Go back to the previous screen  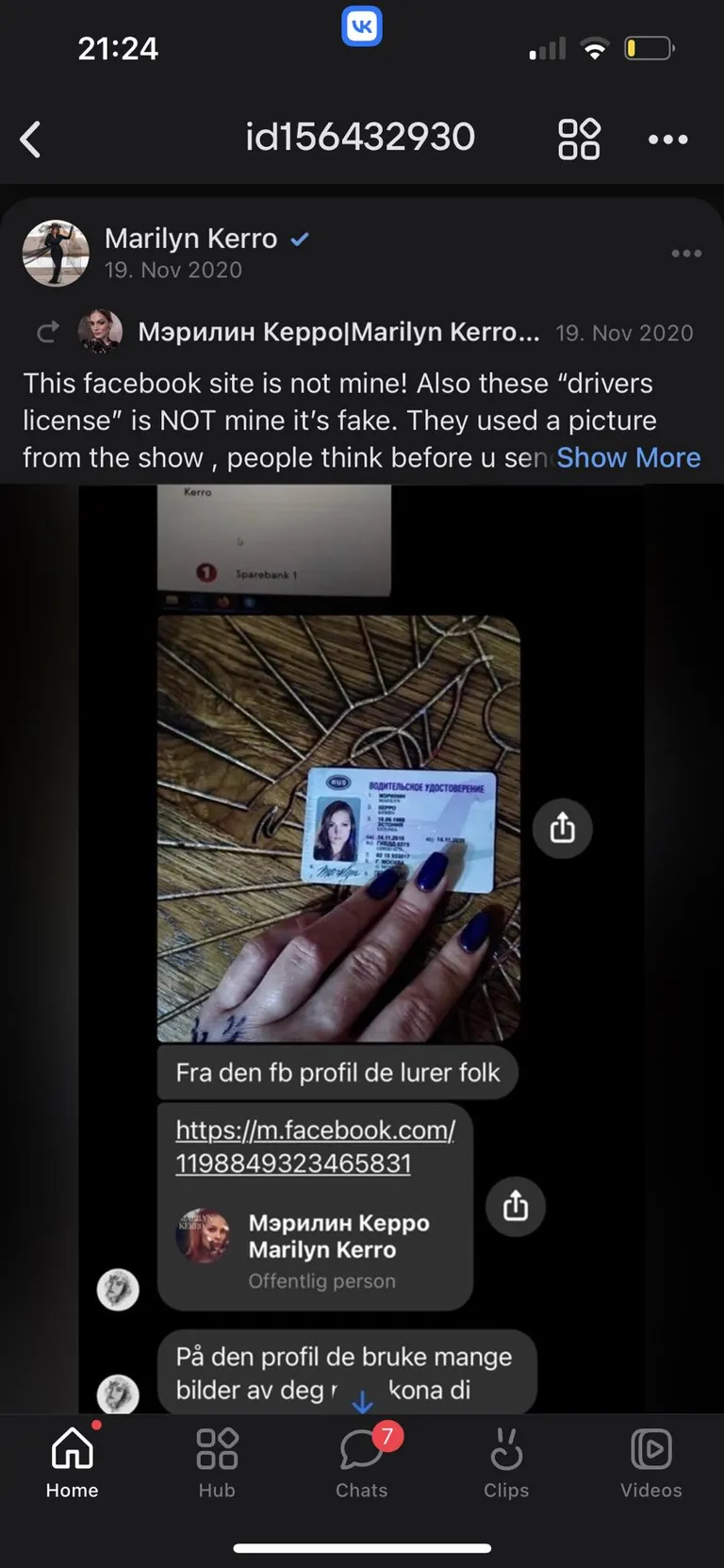pyautogui.click(x=31, y=140)
